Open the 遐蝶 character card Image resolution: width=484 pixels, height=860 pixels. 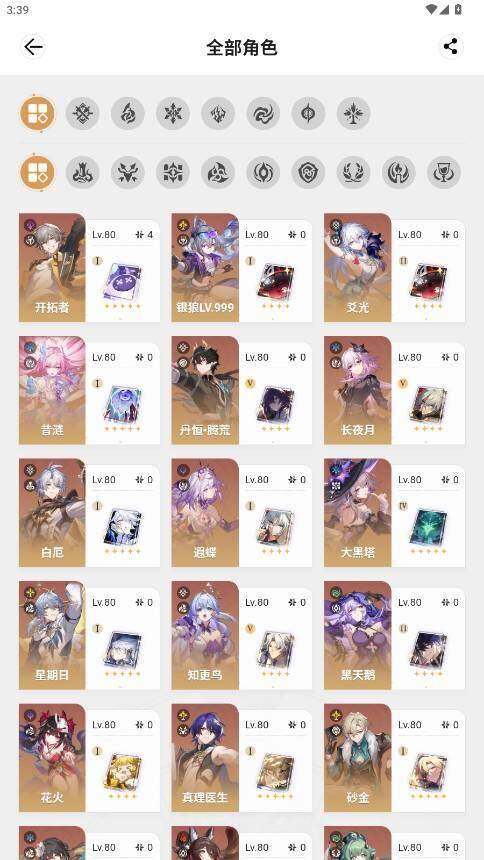(242, 513)
